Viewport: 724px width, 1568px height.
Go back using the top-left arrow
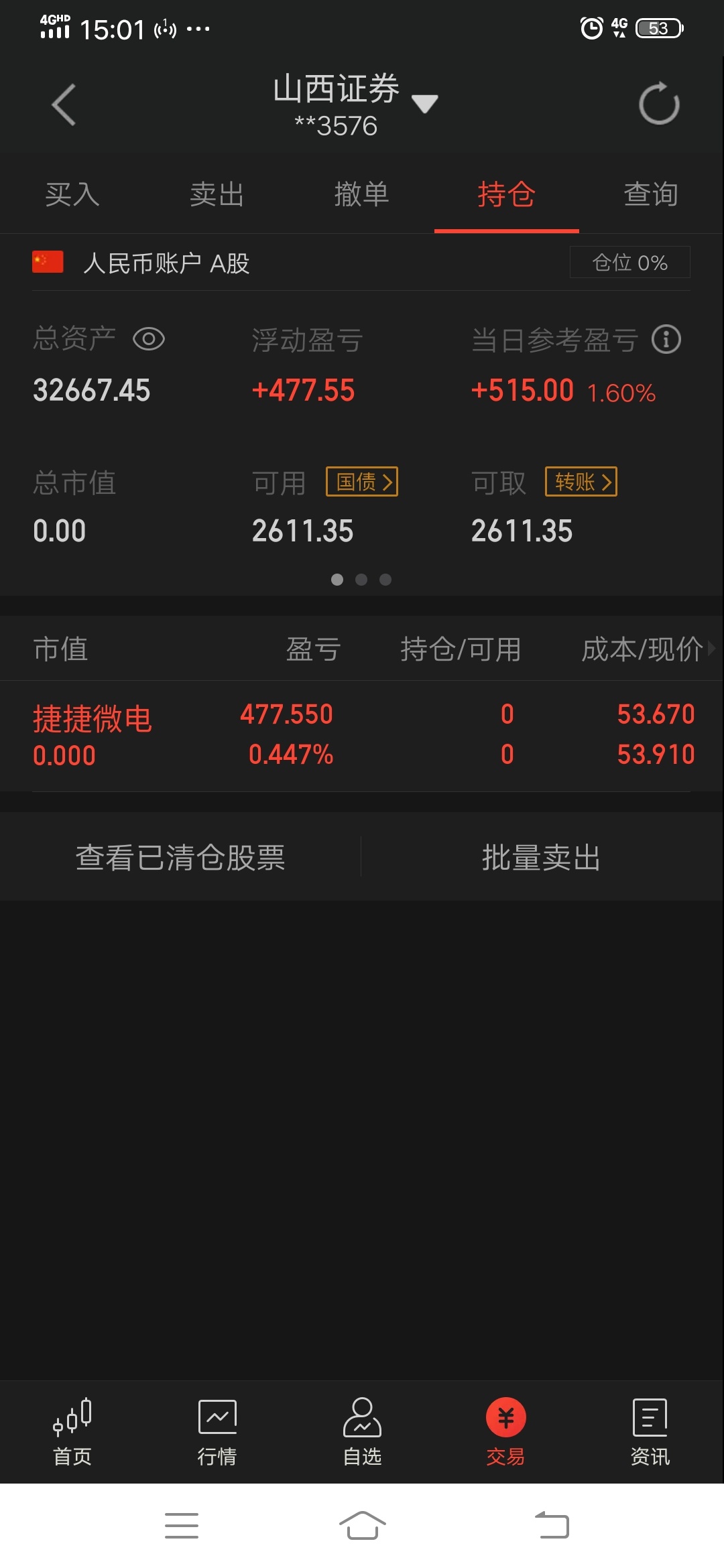[64, 105]
